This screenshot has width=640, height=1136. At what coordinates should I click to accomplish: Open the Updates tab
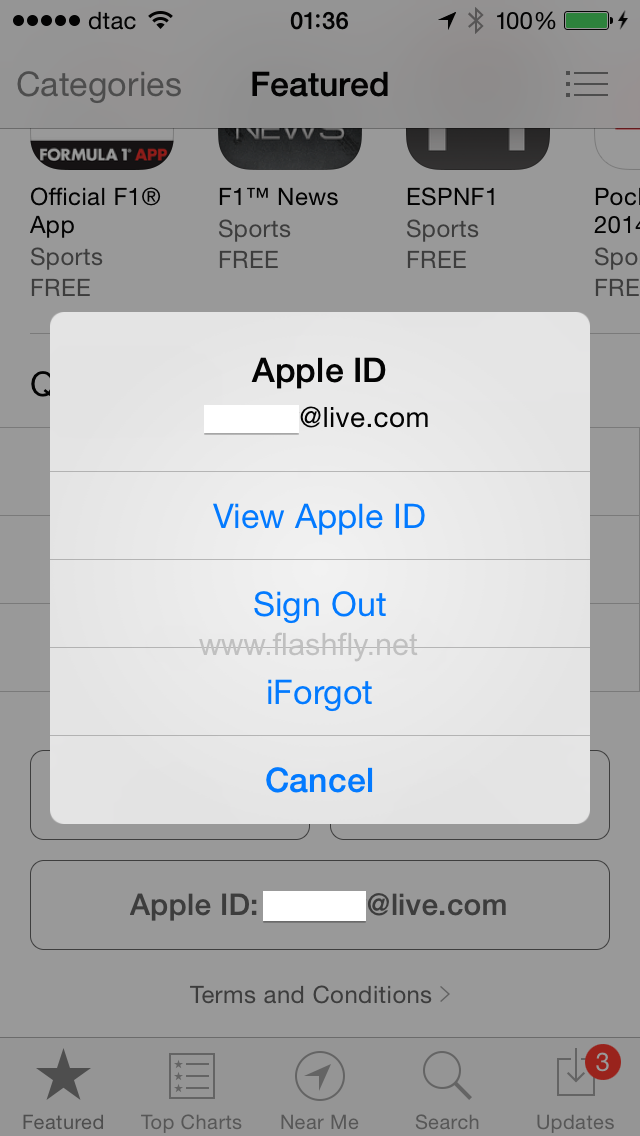coord(575,1090)
